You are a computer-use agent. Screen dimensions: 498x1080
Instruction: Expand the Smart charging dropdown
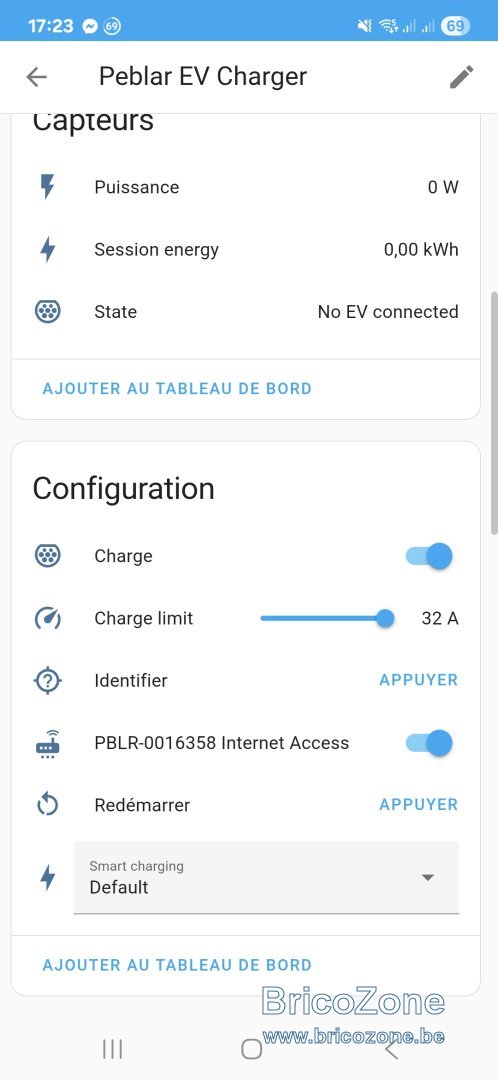pos(266,878)
